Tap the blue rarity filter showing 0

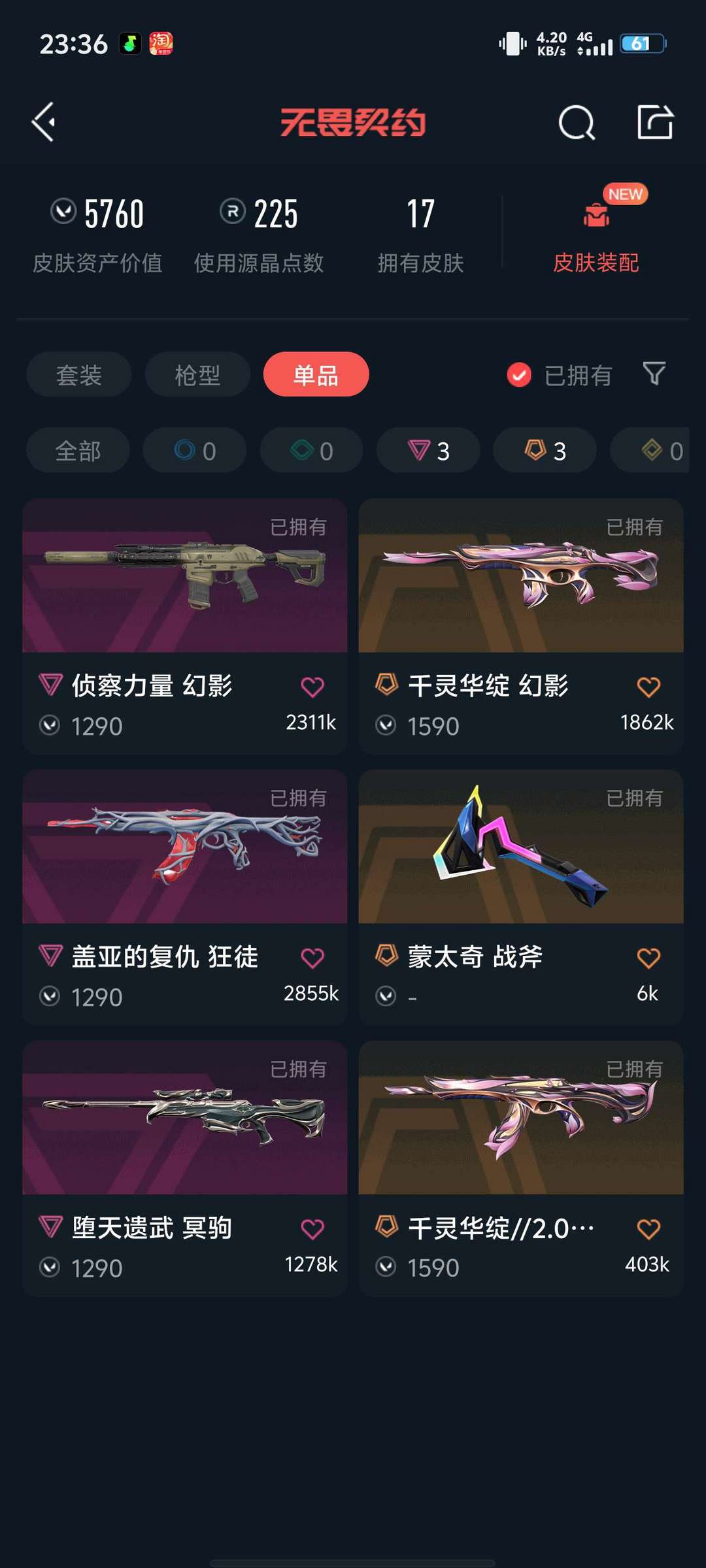(x=194, y=450)
